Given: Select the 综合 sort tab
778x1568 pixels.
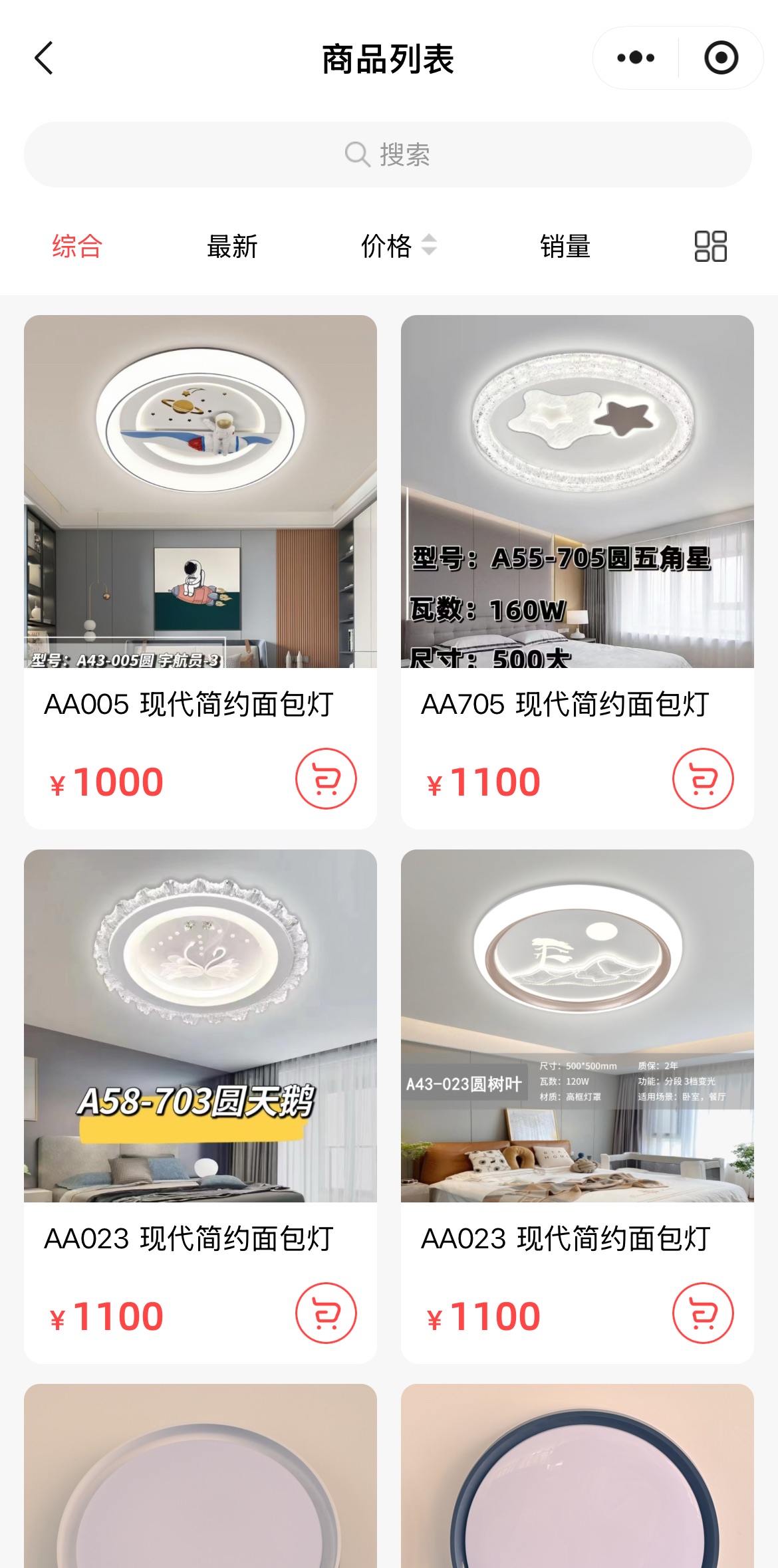Looking at the screenshot, I should 77,247.
